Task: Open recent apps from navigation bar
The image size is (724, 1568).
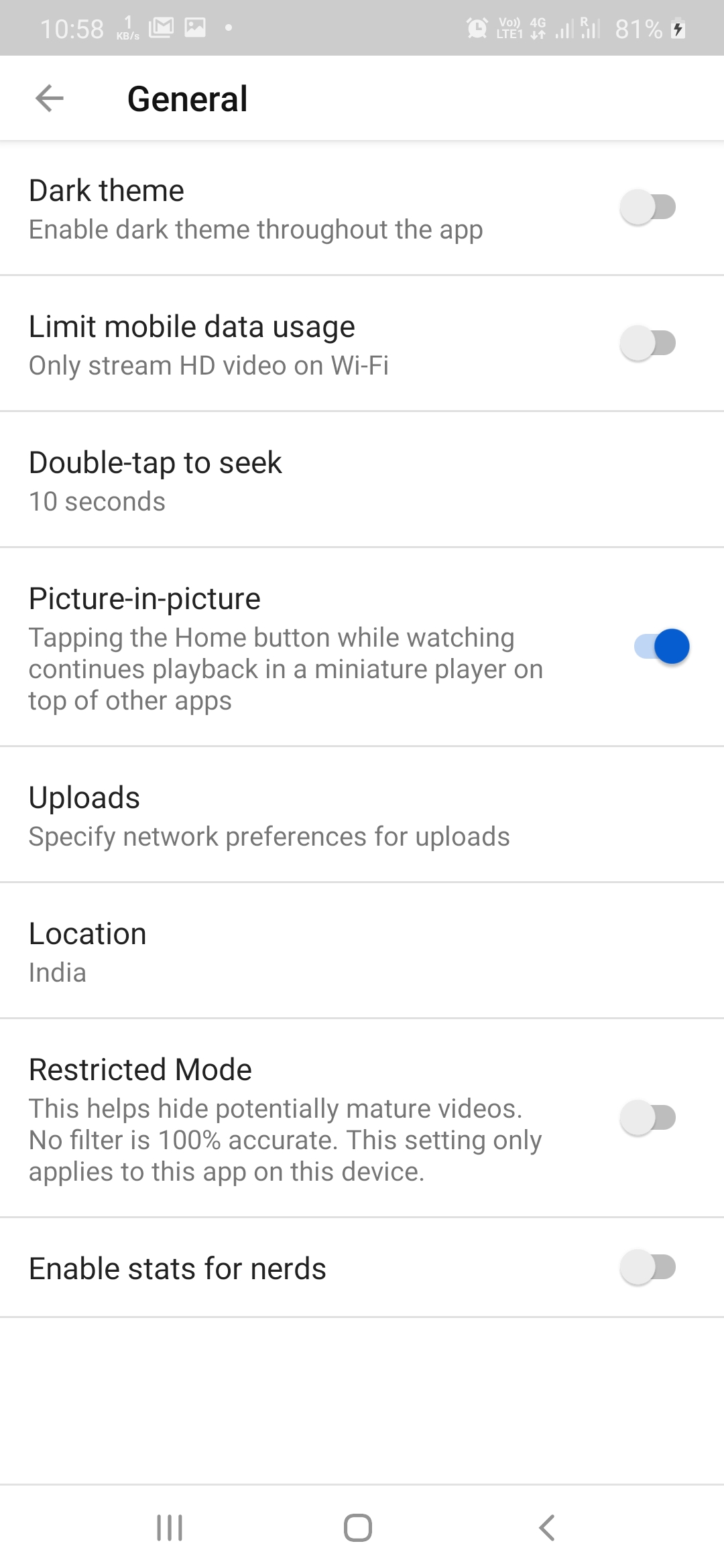Action: [170, 1528]
